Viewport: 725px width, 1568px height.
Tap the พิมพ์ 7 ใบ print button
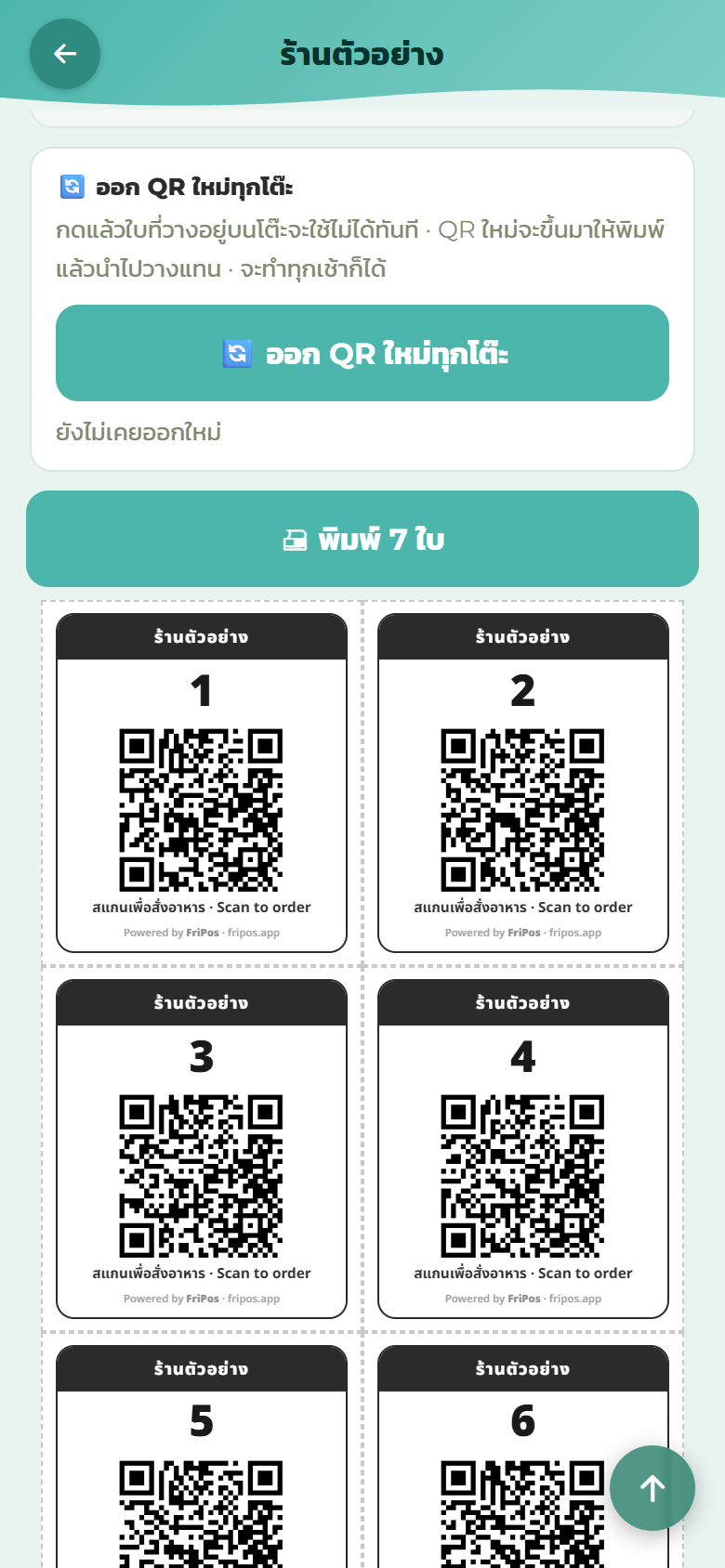pyautogui.click(x=362, y=539)
